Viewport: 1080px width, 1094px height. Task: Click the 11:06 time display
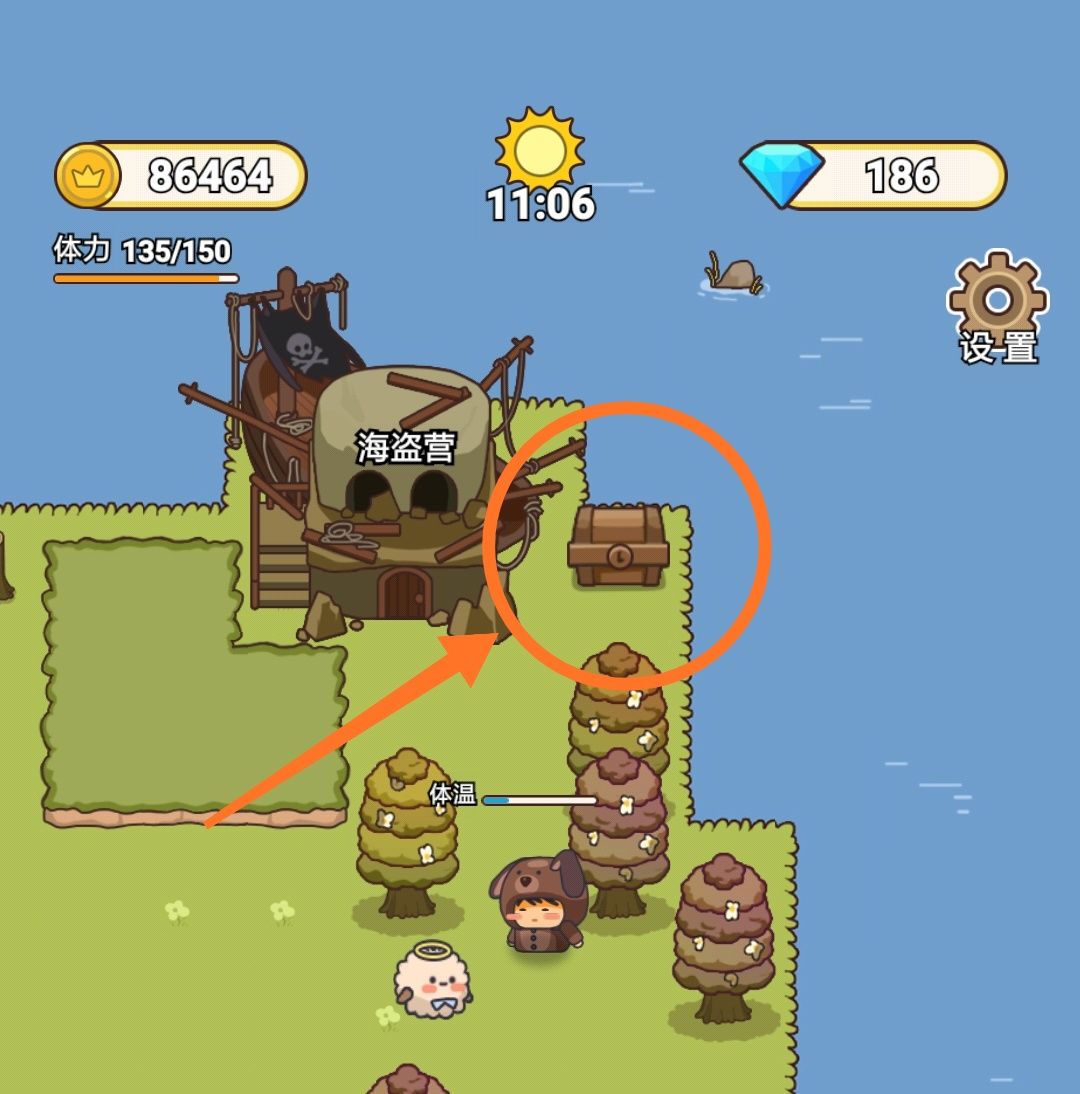(x=540, y=204)
